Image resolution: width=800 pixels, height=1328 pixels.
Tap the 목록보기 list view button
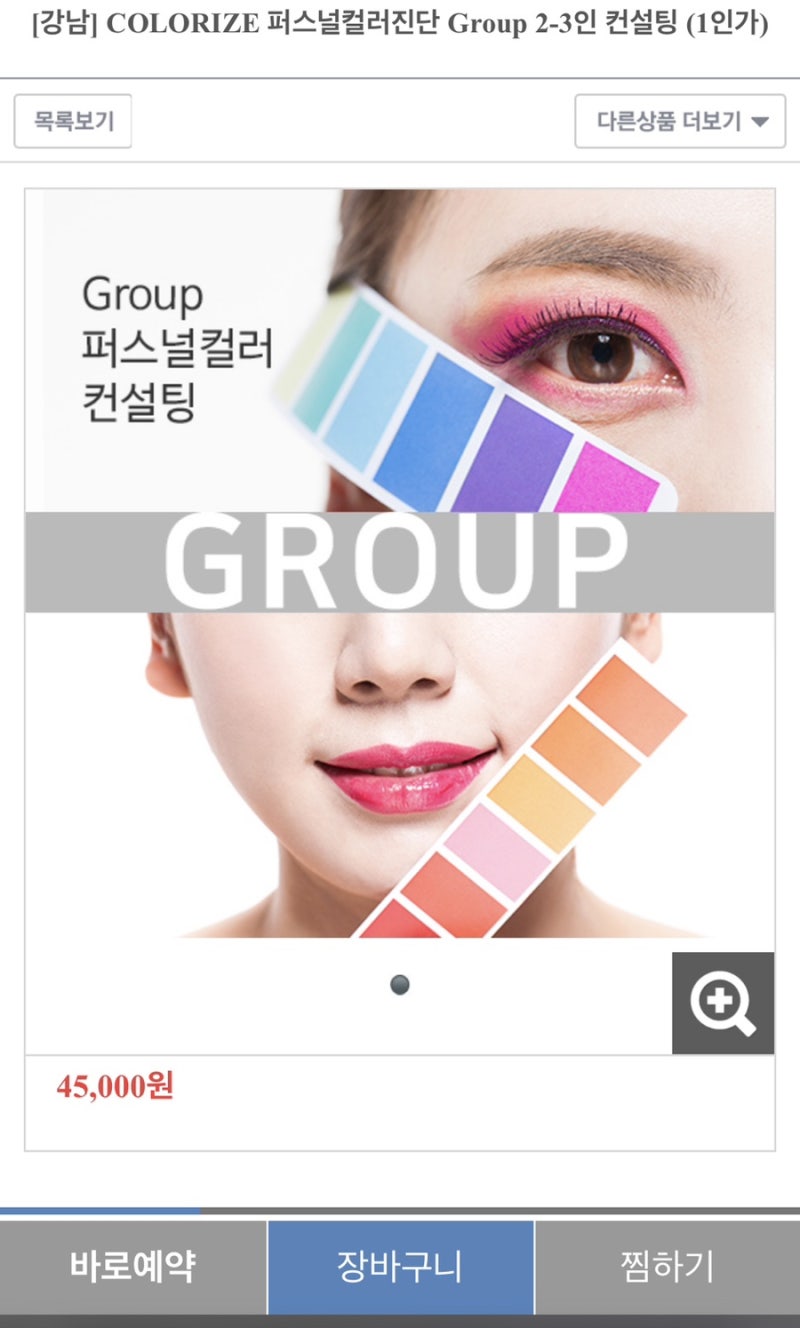tap(73, 121)
